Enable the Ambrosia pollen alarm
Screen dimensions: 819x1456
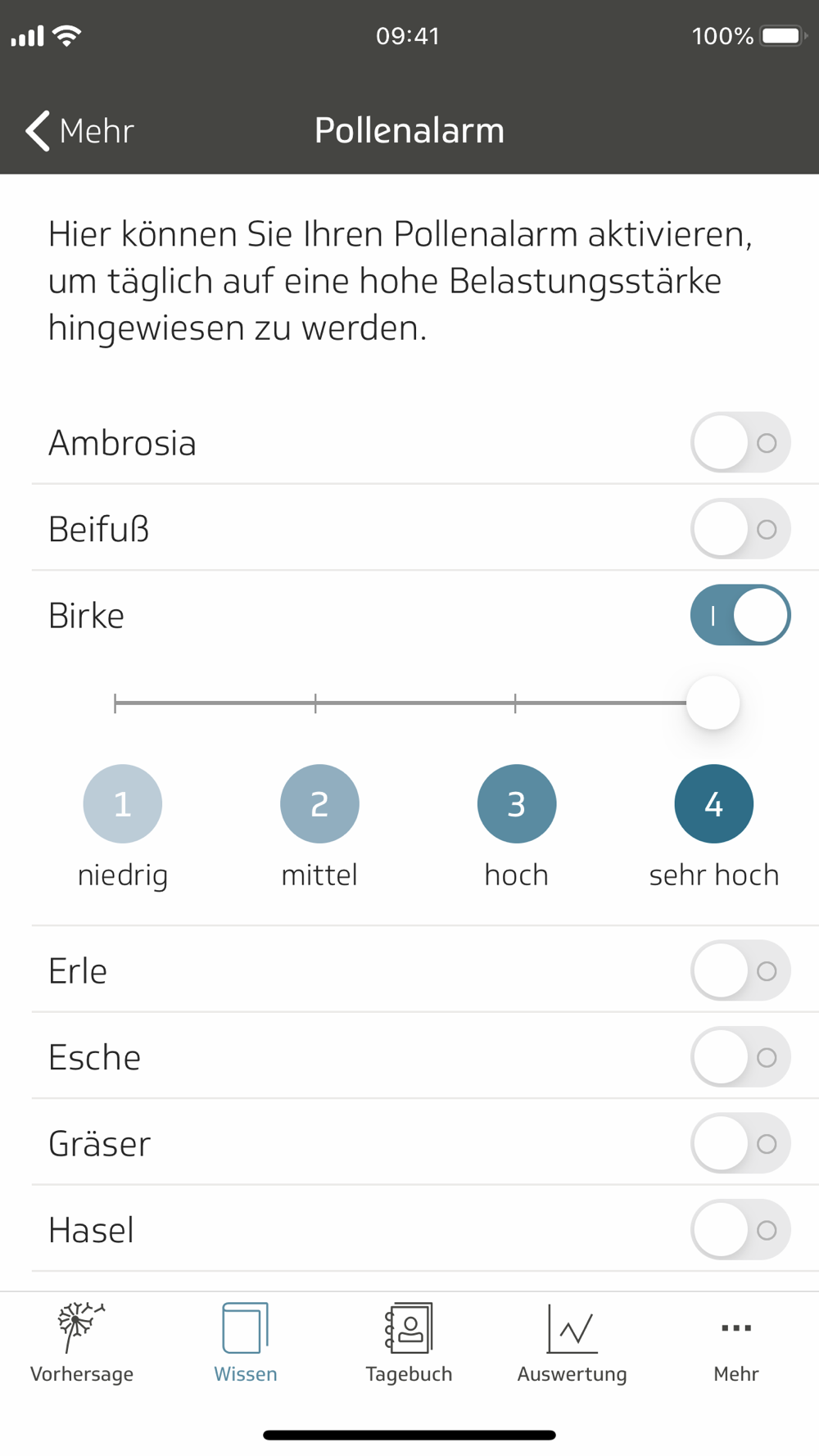point(740,442)
